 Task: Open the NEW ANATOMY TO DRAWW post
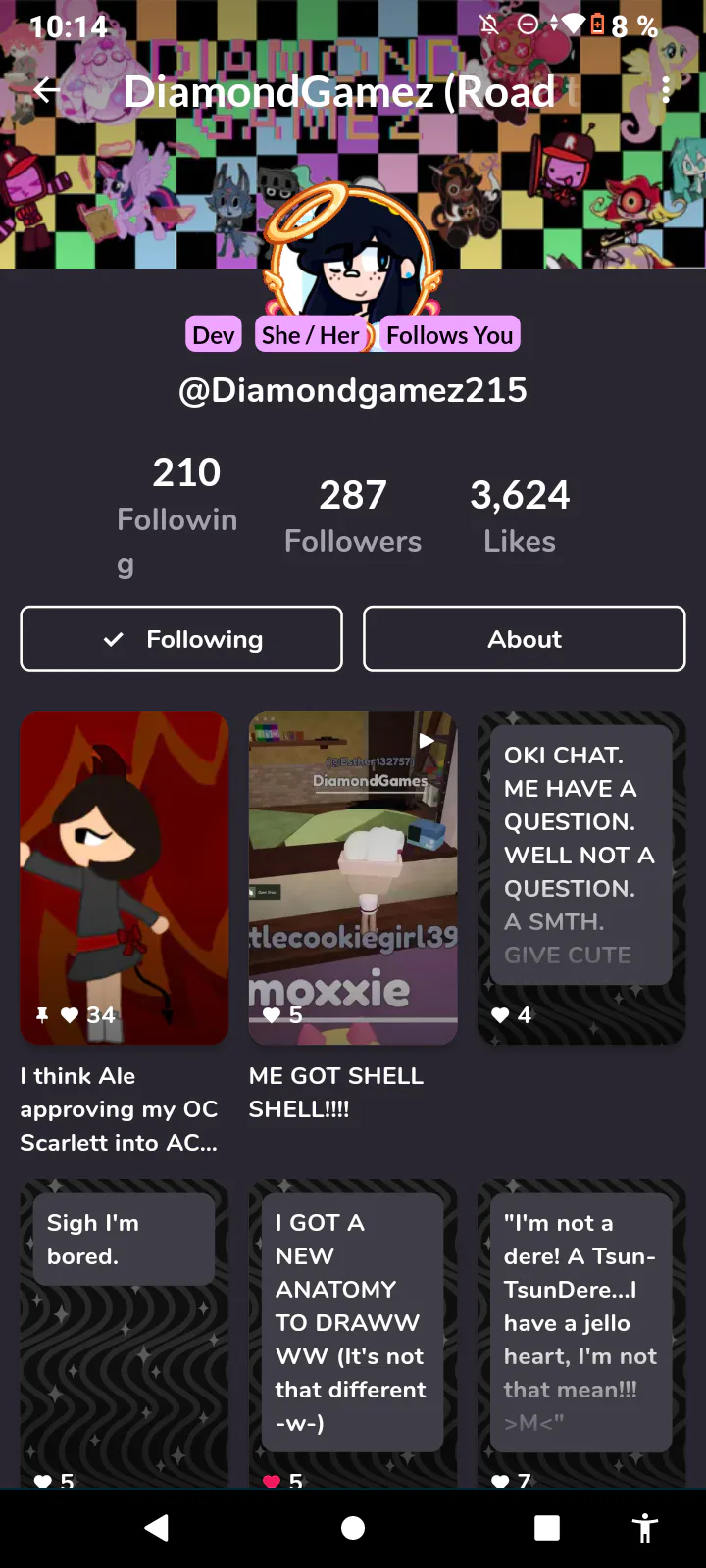point(353,1333)
